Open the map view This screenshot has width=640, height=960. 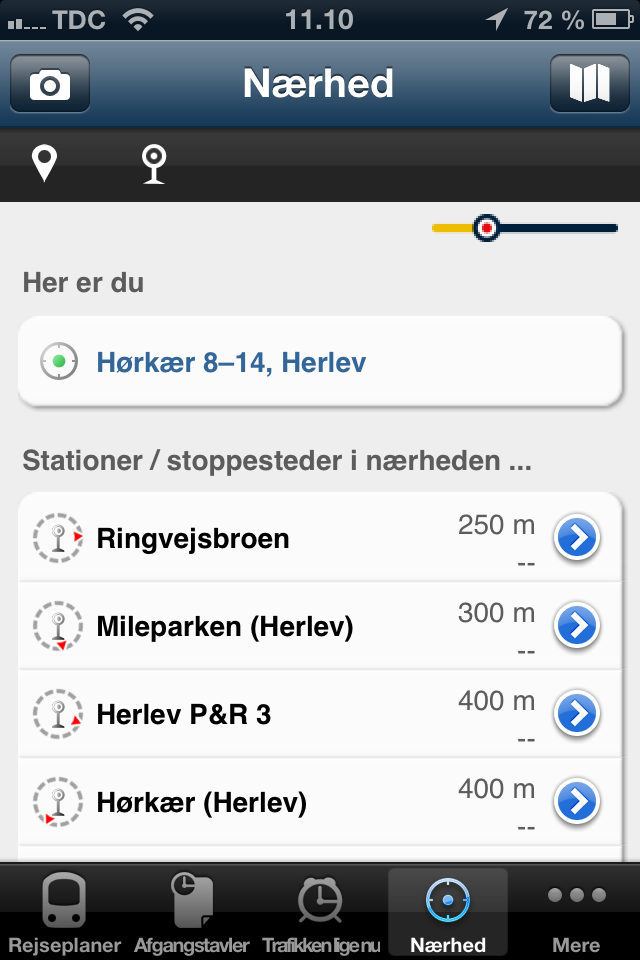point(589,84)
